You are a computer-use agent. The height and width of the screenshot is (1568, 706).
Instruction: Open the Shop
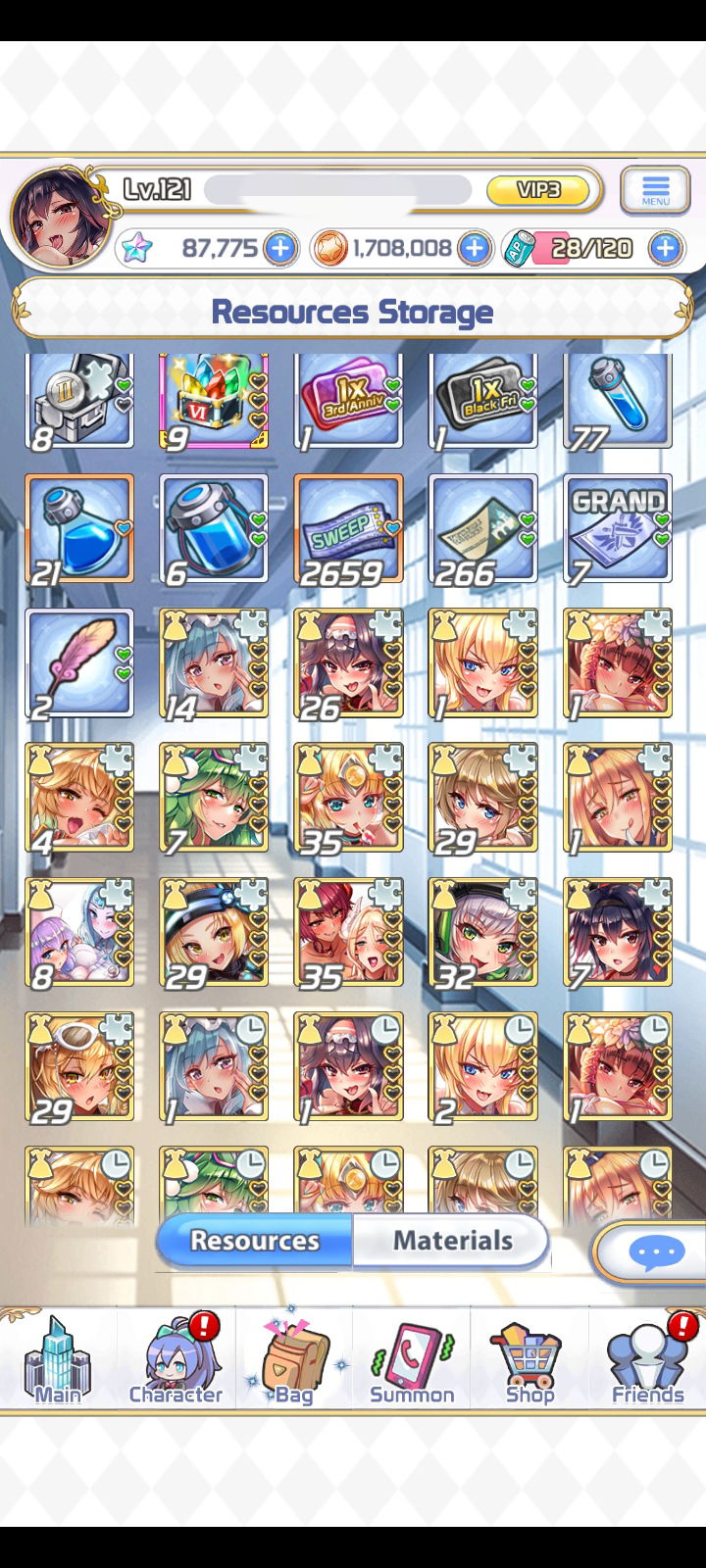(x=529, y=1359)
